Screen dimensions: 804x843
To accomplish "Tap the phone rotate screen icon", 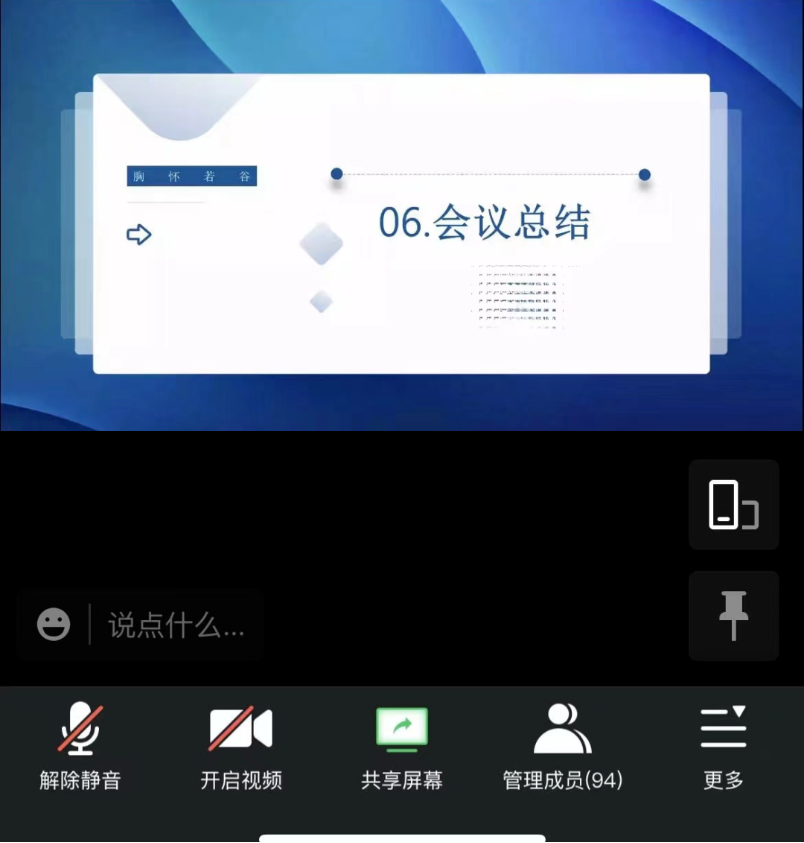I will [733, 504].
